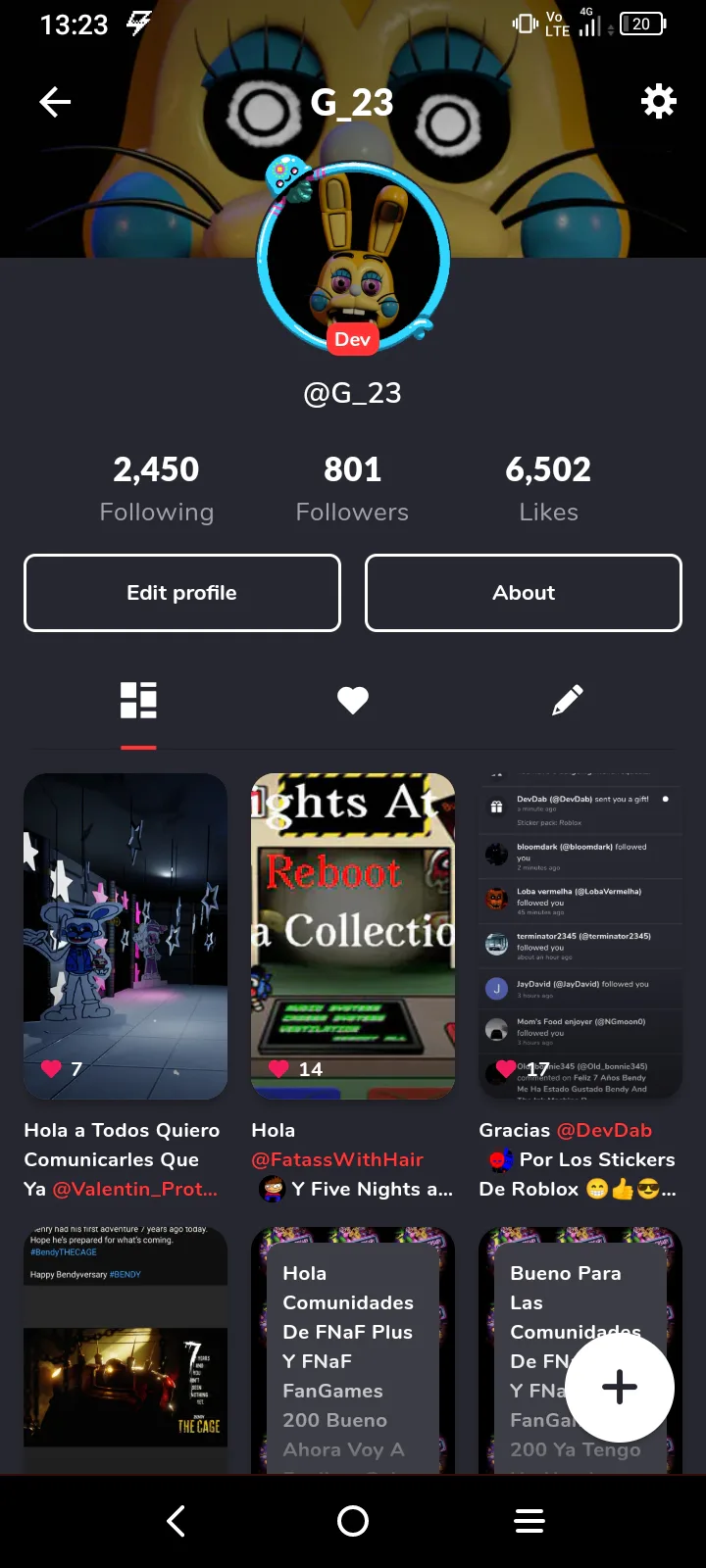Open the Hola Comunidades De FNaF Plus post
706x1568 pixels.
353,1350
